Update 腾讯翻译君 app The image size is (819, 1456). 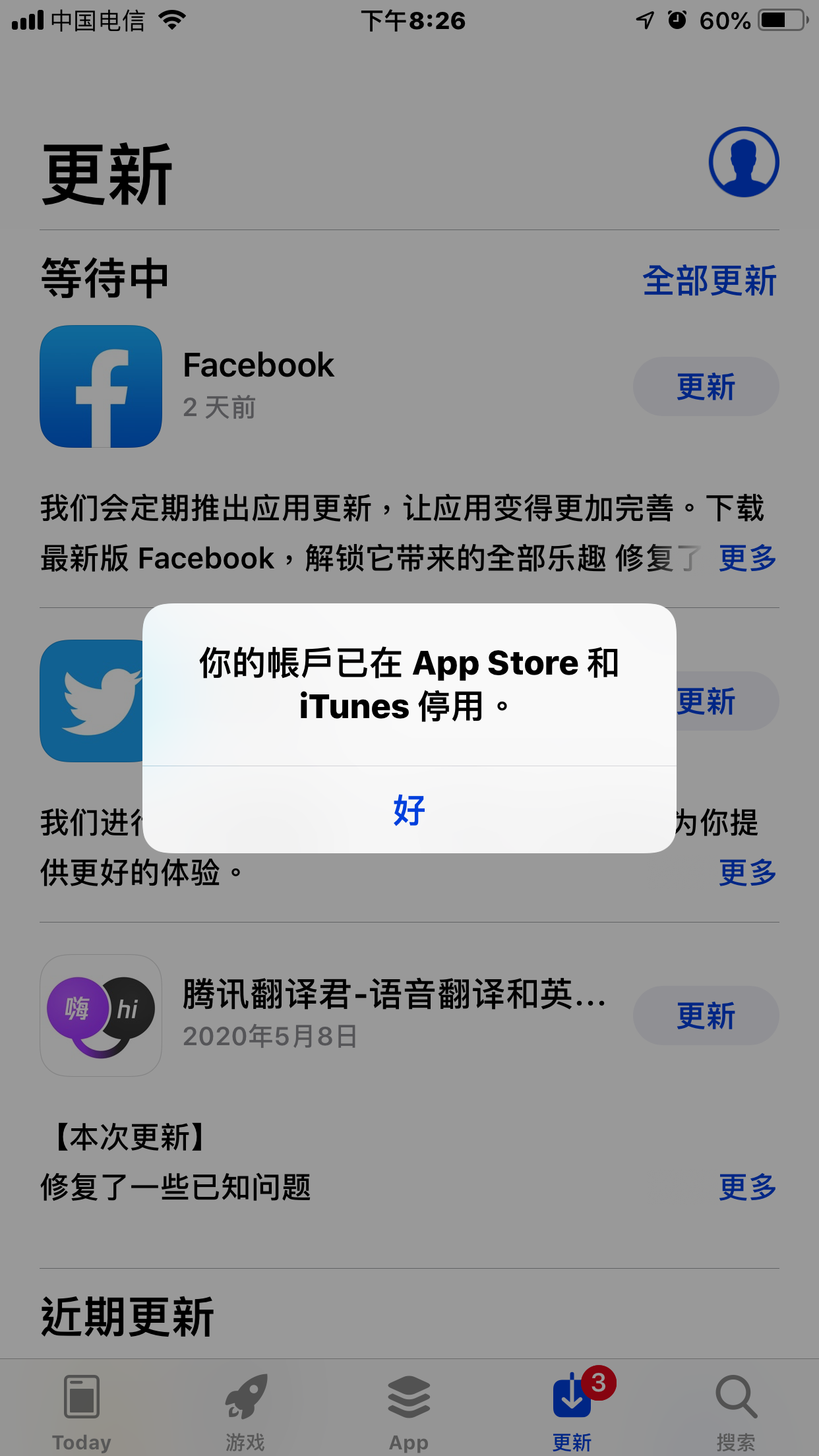pyautogui.click(x=706, y=1016)
